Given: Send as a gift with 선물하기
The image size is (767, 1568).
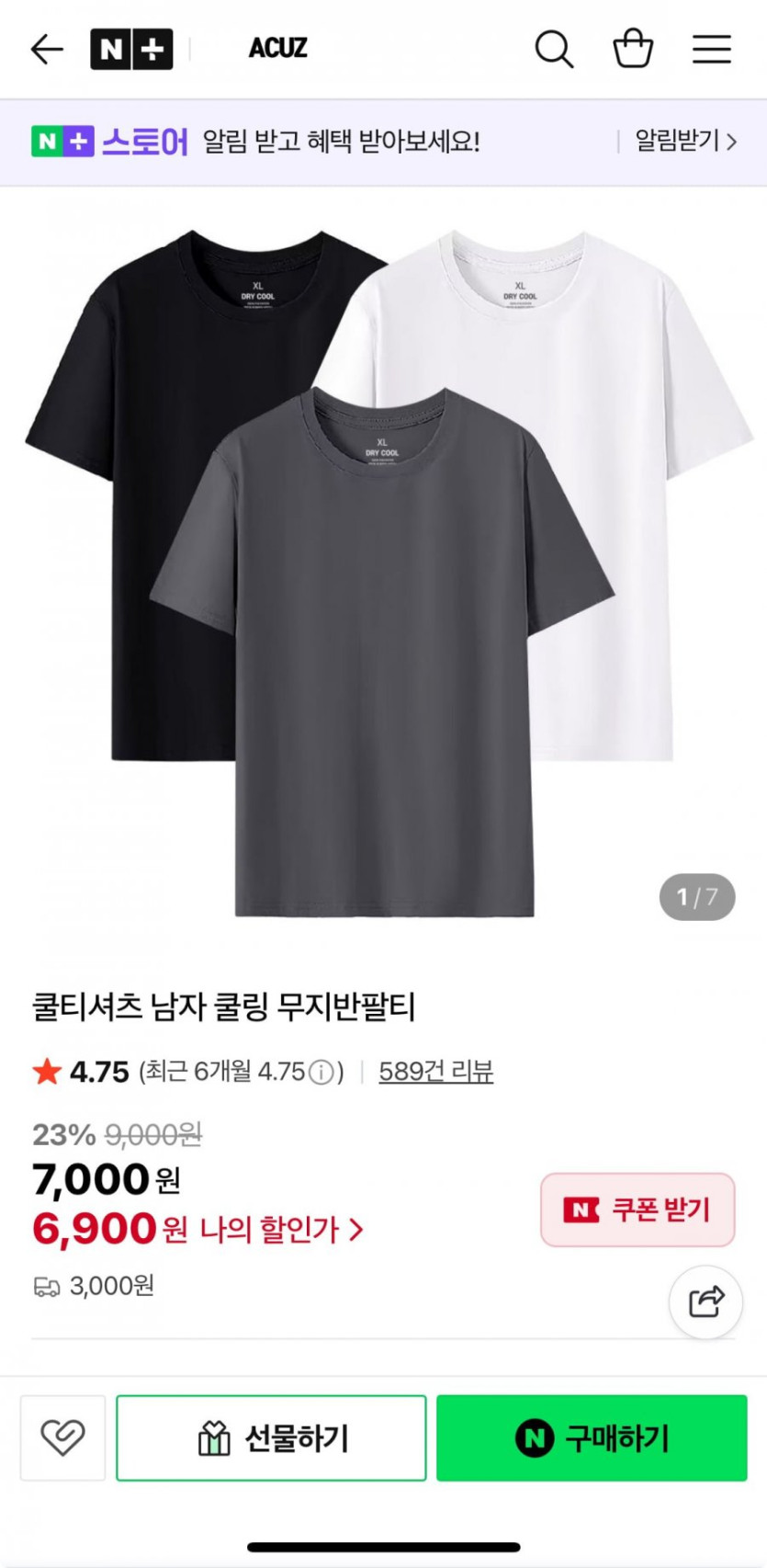Looking at the screenshot, I should coord(271,1437).
